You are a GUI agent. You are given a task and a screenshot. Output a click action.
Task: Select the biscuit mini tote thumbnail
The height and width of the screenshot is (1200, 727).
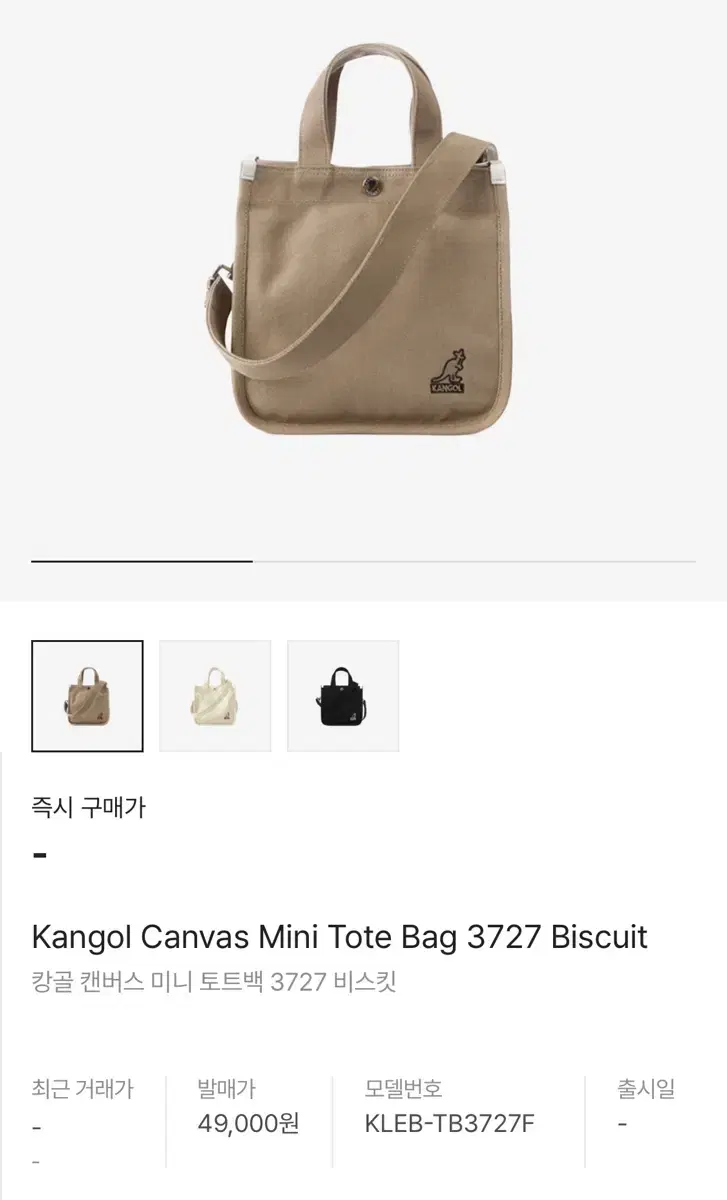pos(89,697)
